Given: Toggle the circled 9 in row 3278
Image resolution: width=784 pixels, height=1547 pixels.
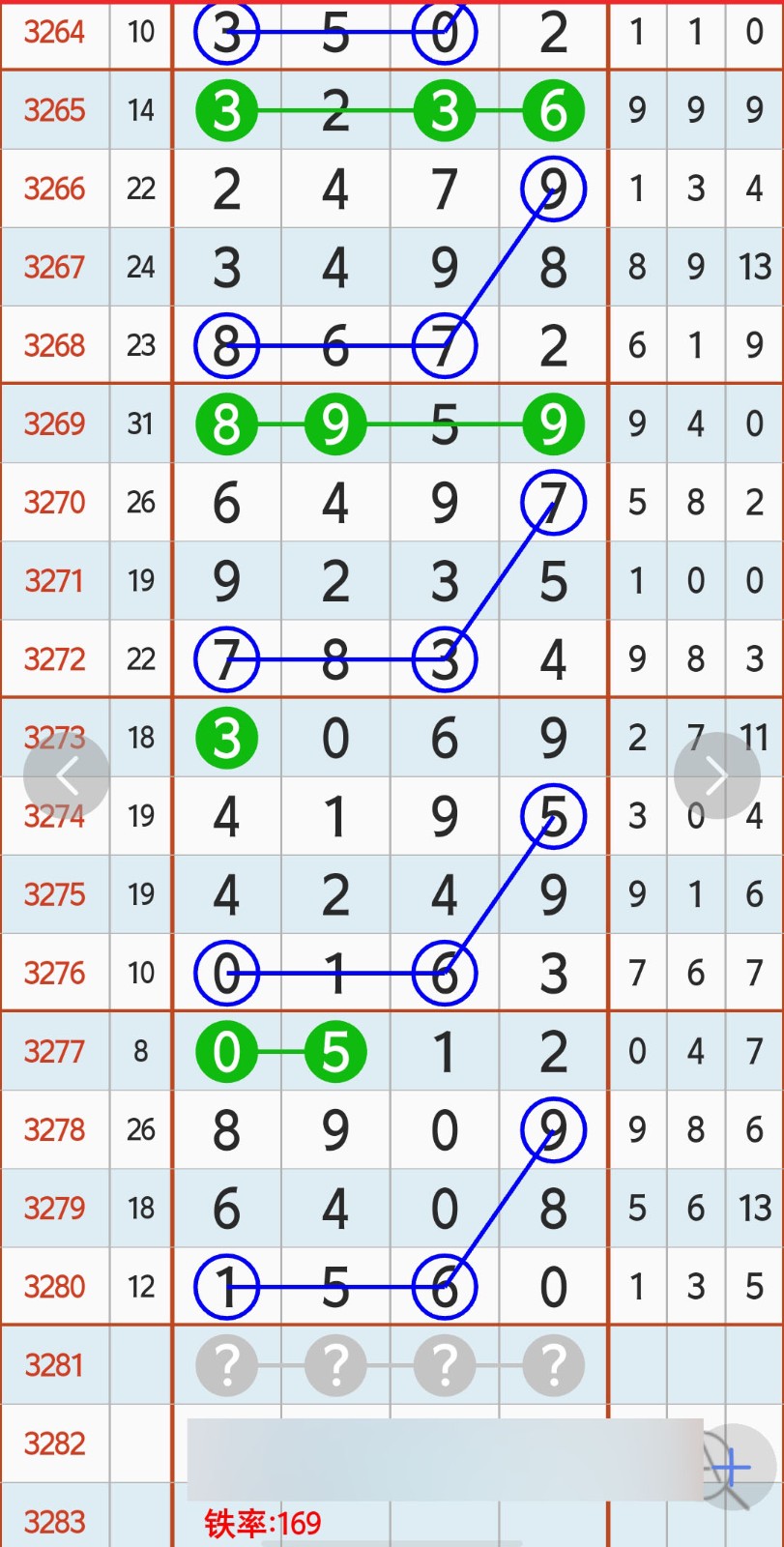Looking at the screenshot, I should pyautogui.click(x=552, y=1129).
